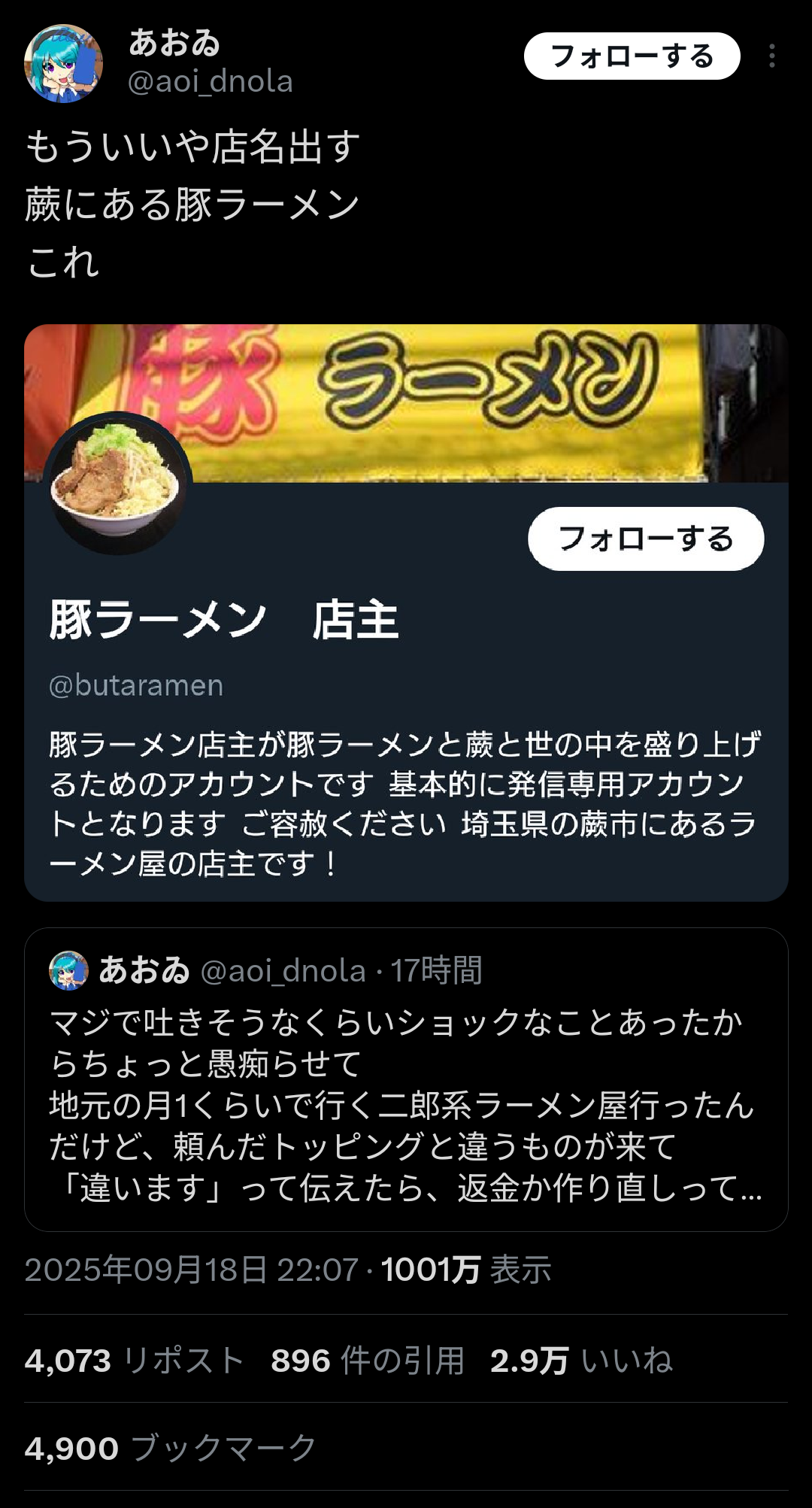
Task: View the 896 quote posts
Action: [x=367, y=1361]
